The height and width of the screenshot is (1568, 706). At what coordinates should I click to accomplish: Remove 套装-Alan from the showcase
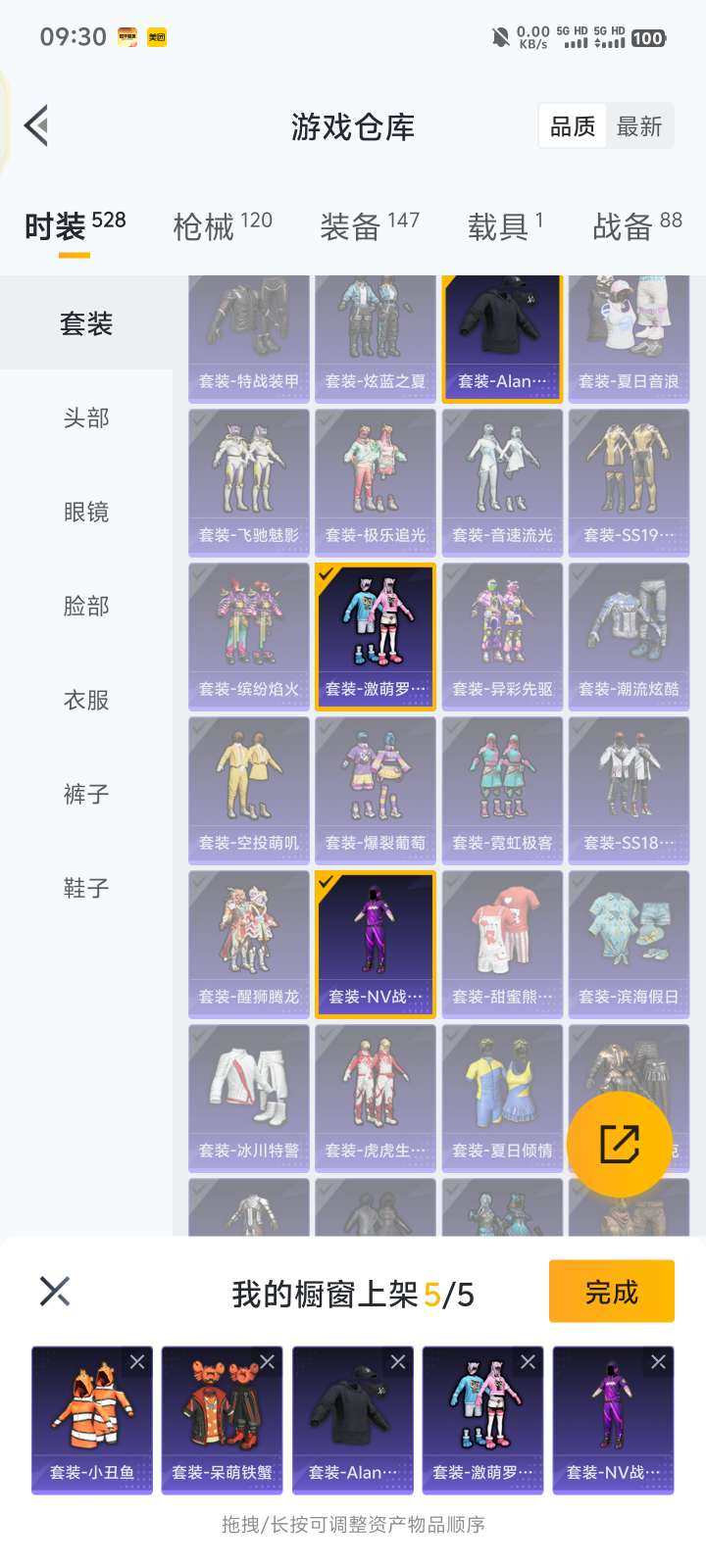pyautogui.click(x=398, y=1361)
